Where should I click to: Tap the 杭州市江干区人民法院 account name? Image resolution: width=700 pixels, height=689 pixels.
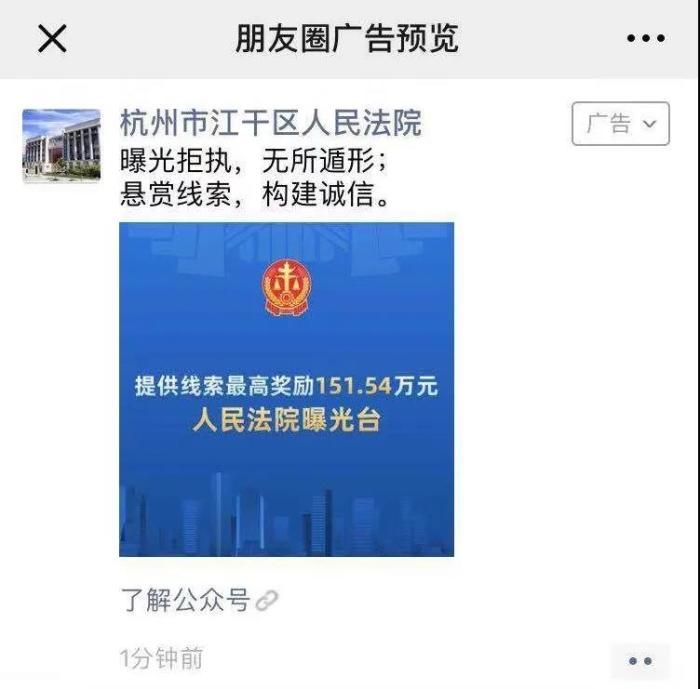pyautogui.click(x=270, y=124)
